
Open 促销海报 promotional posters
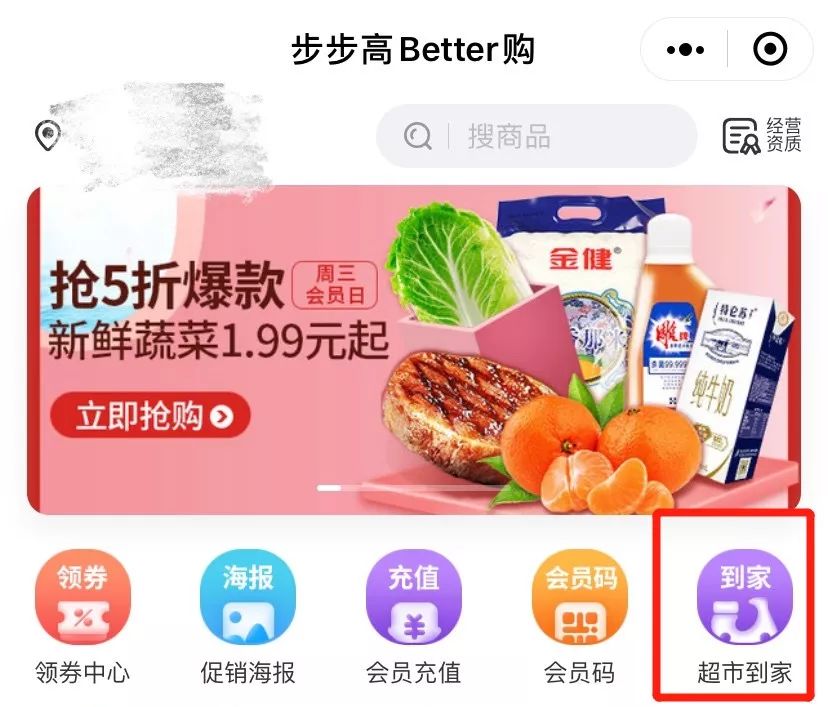[x=248, y=600]
